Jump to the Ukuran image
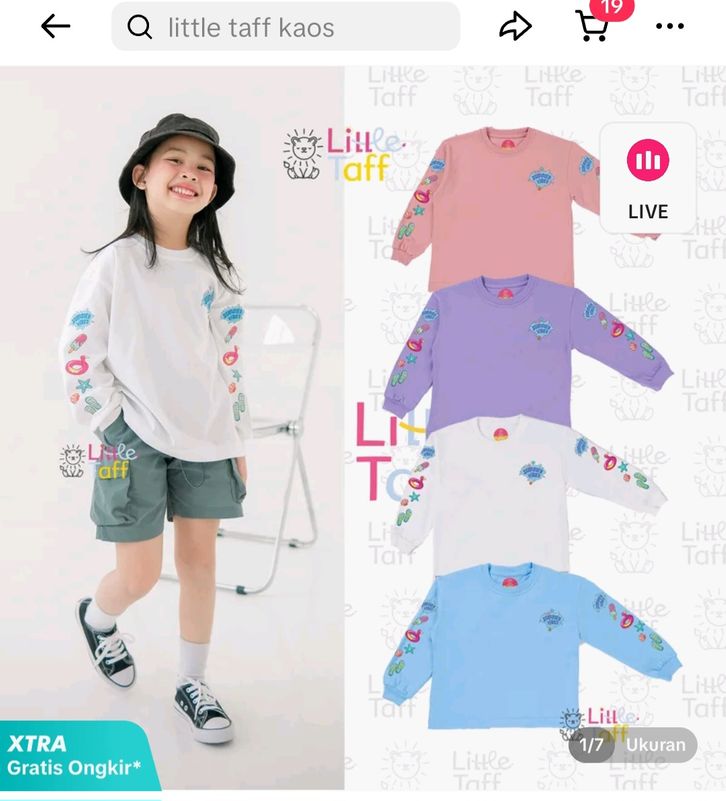This screenshot has height=801, width=726. 655,745
